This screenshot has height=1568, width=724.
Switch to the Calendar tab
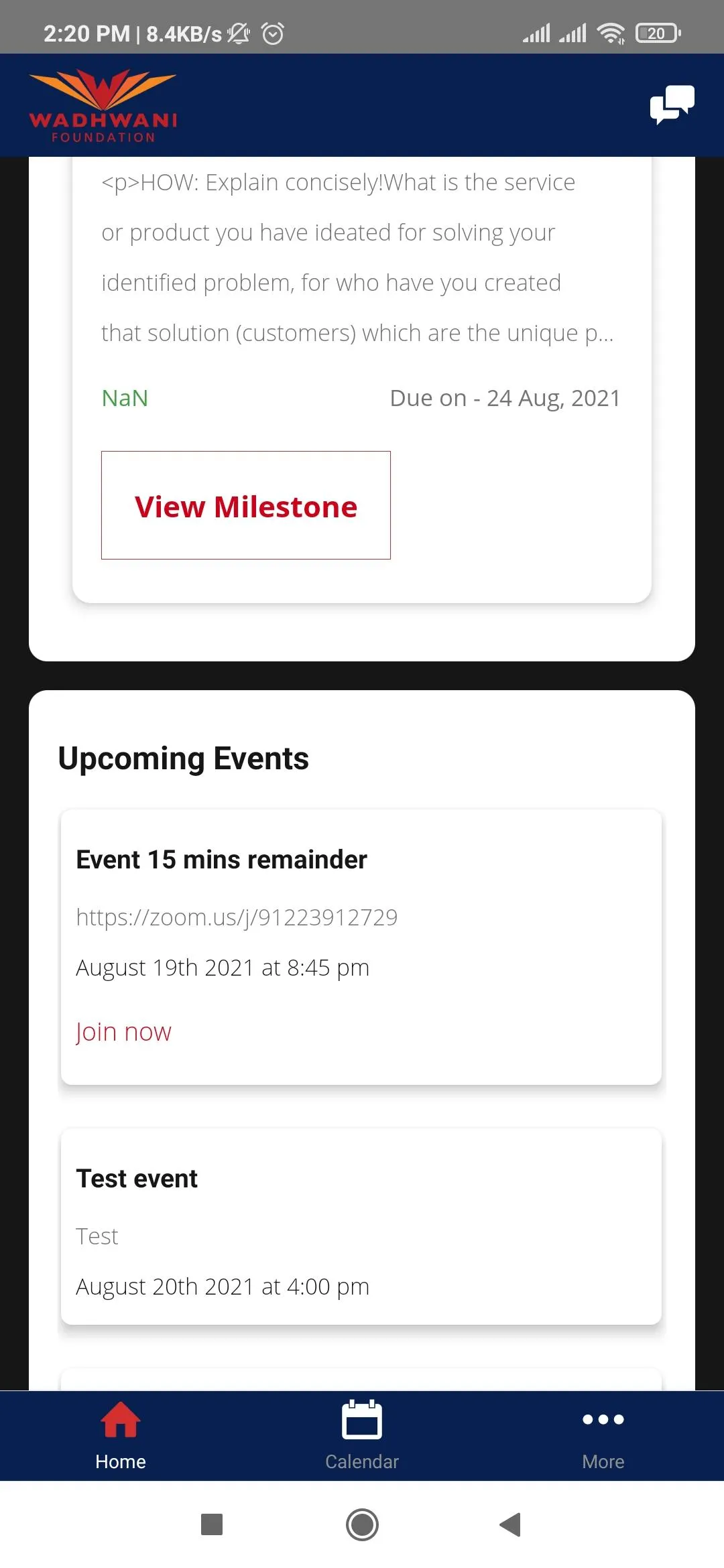[362, 1435]
